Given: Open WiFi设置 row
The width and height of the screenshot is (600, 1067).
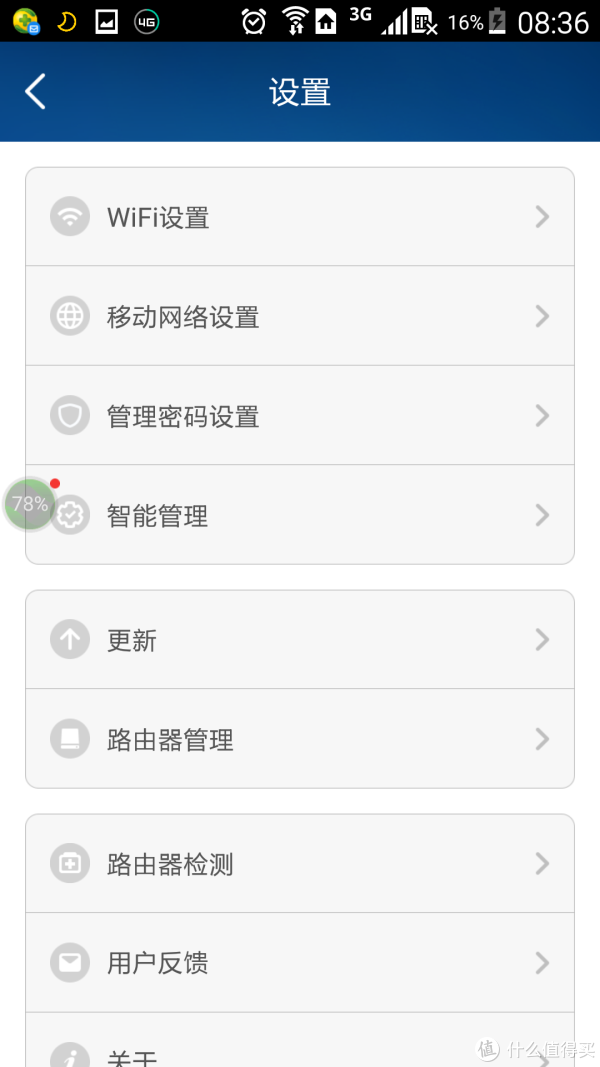Looking at the screenshot, I should 300,216.
